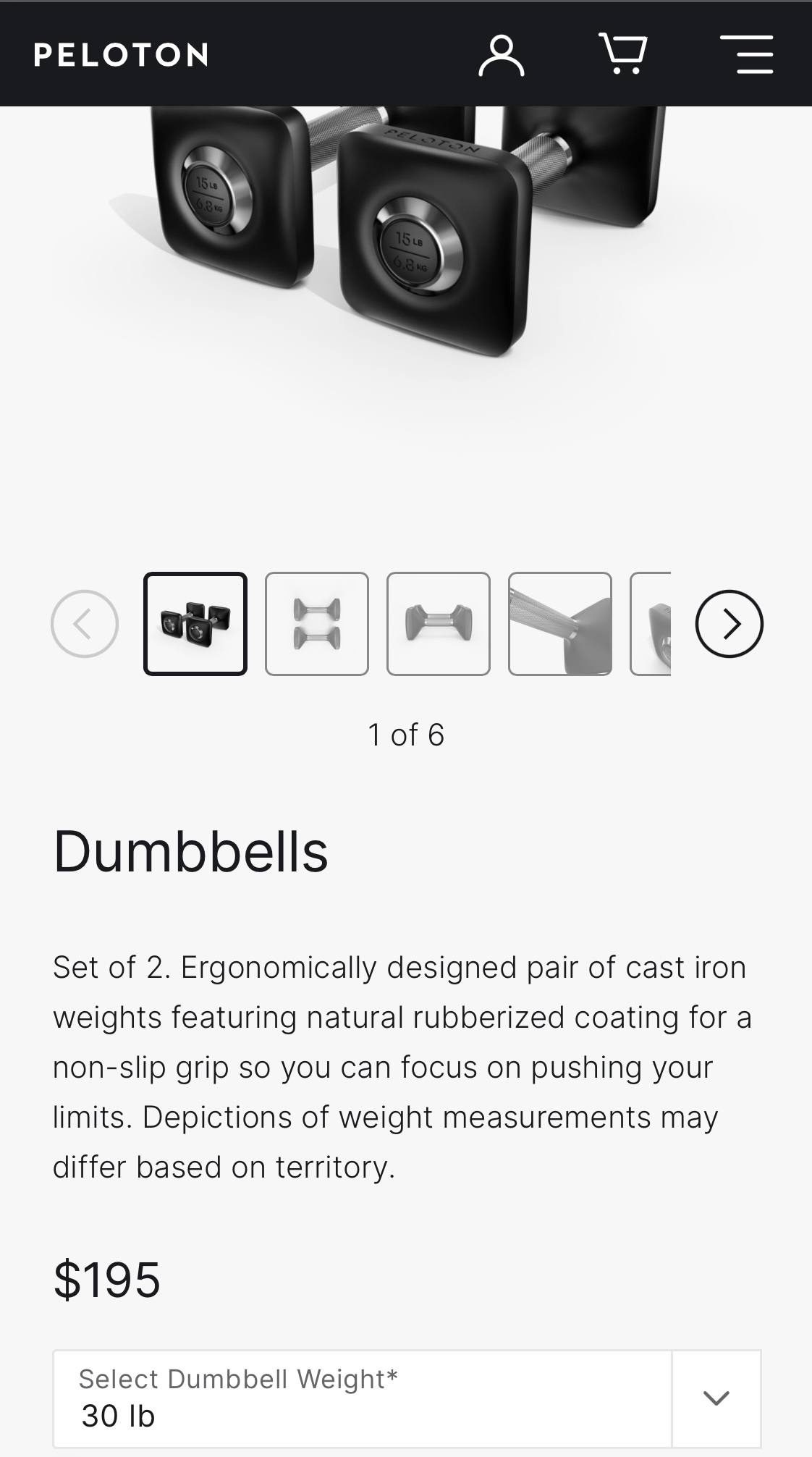Select the first dumbbell pair thumbnail
Screen dimensions: 812x1457
point(195,624)
